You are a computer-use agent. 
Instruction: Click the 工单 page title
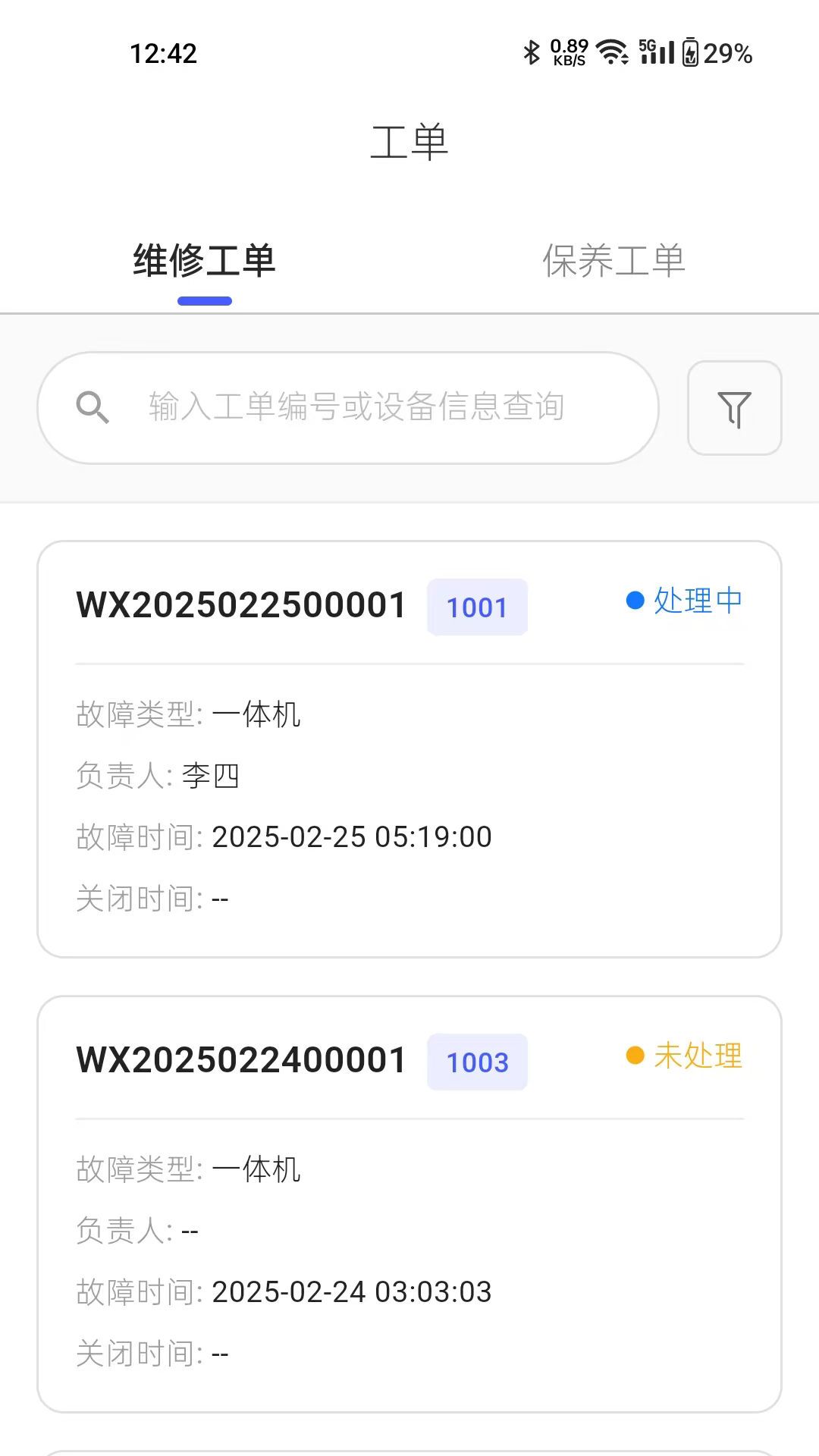click(x=409, y=141)
